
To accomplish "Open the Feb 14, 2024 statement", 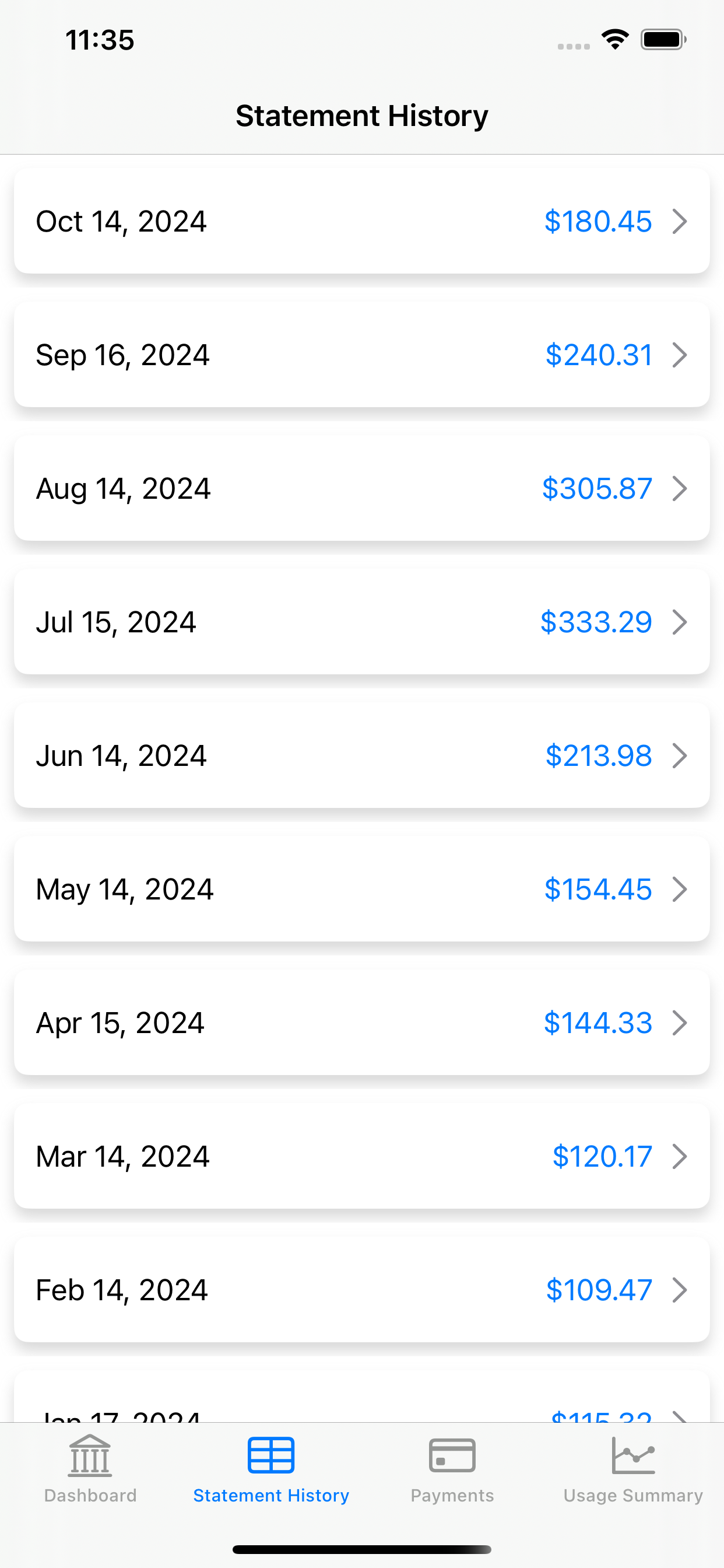I will [362, 1290].
